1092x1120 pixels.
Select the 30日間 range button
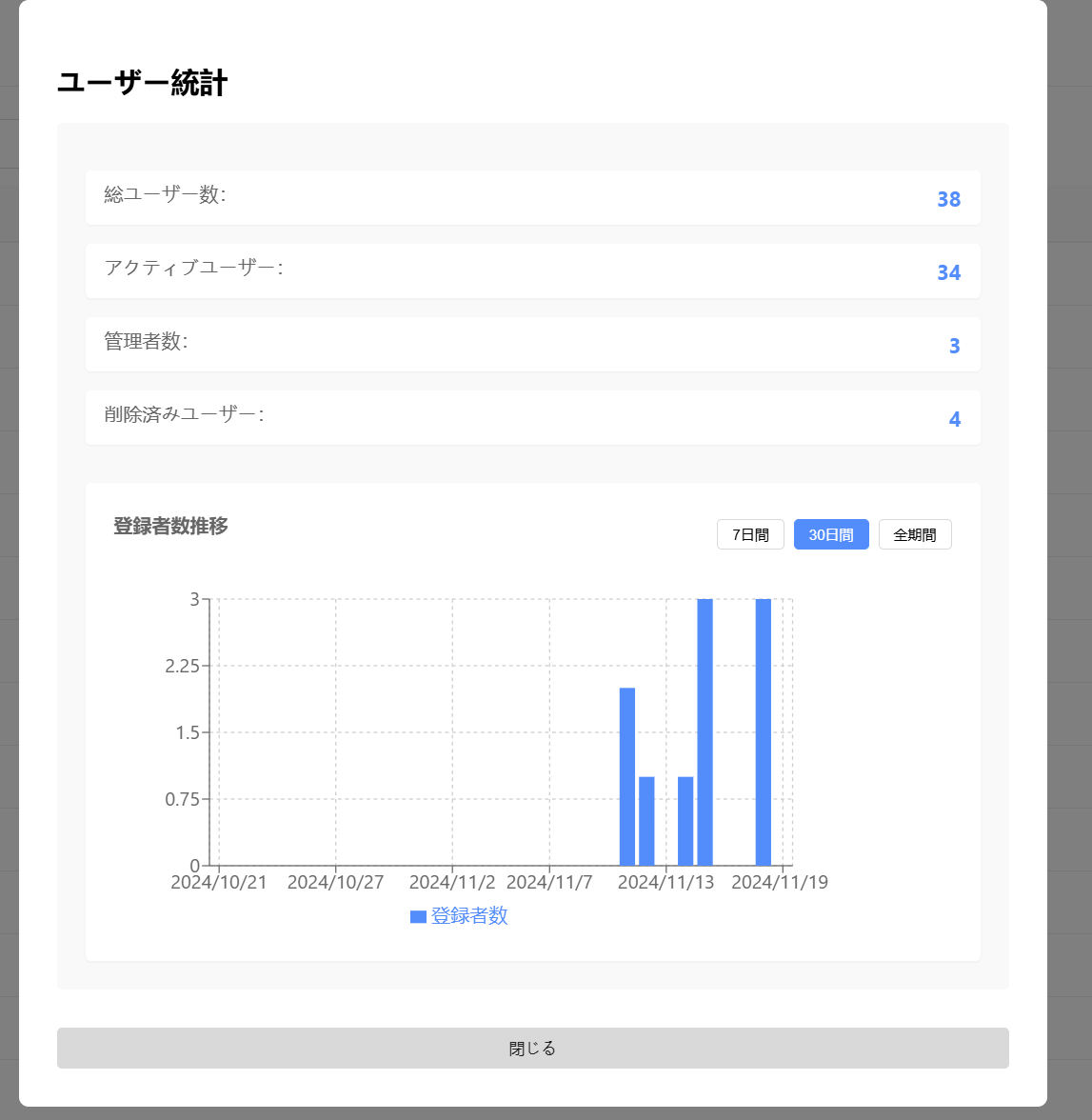point(831,534)
